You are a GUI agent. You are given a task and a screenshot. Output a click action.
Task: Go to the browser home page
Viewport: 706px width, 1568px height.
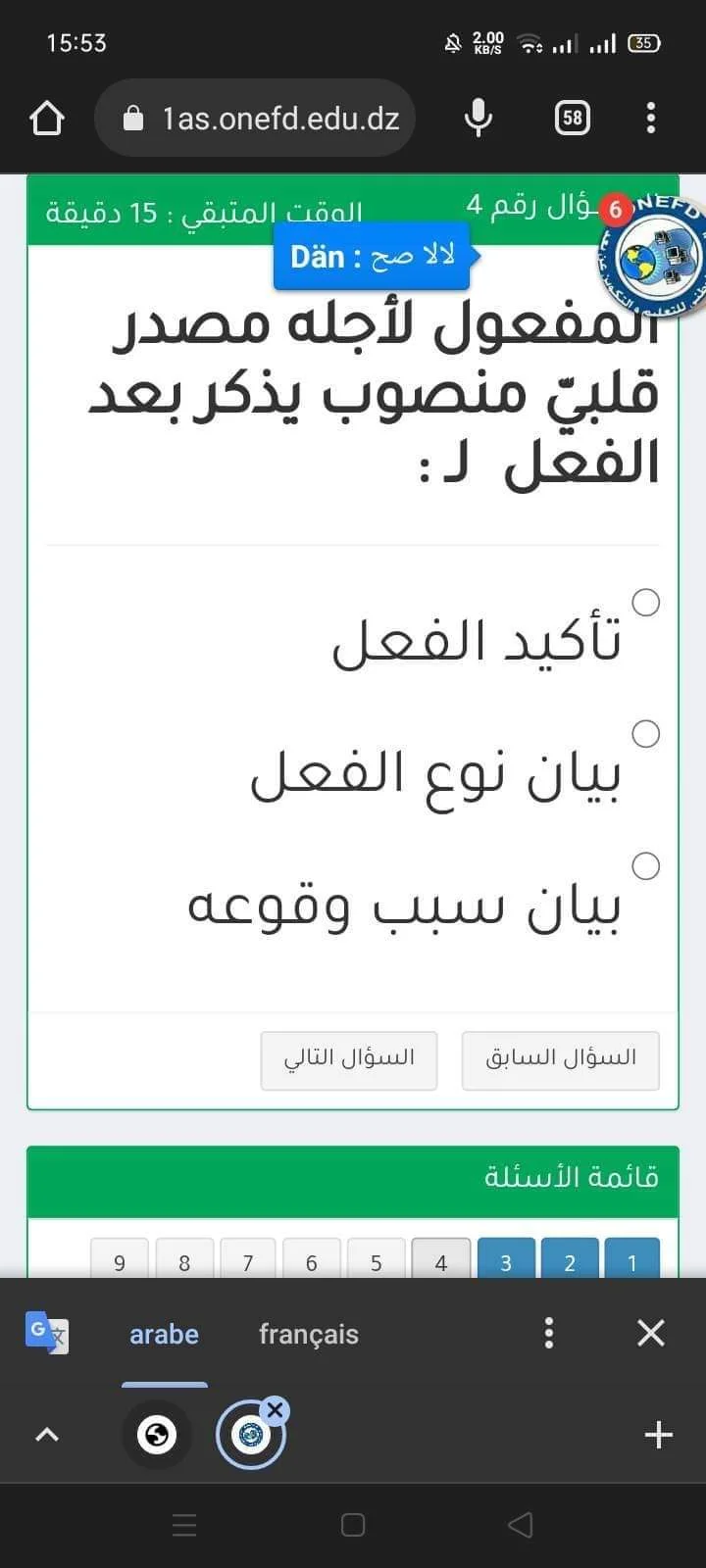pyautogui.click(x=46, y=119)
